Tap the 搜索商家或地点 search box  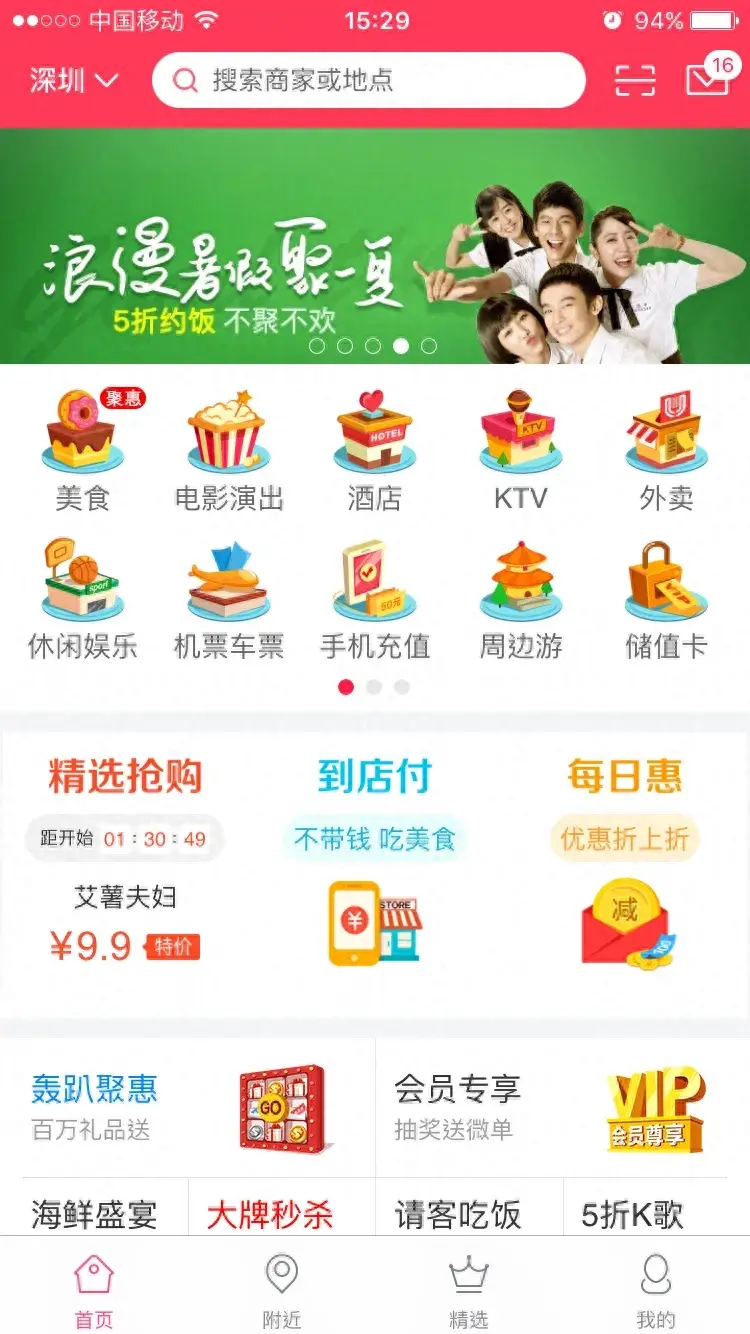pos(368,80)
